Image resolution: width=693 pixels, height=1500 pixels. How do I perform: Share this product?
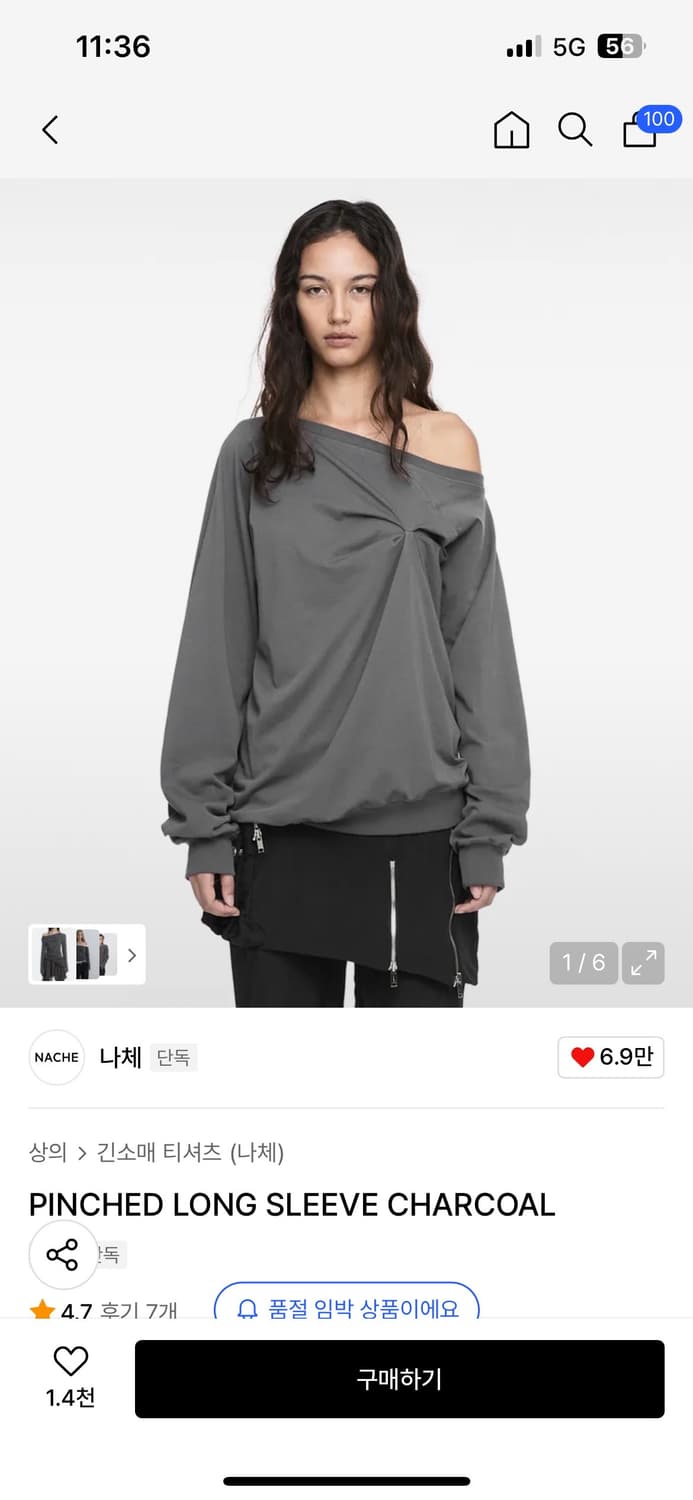(x=62, y=1254)
